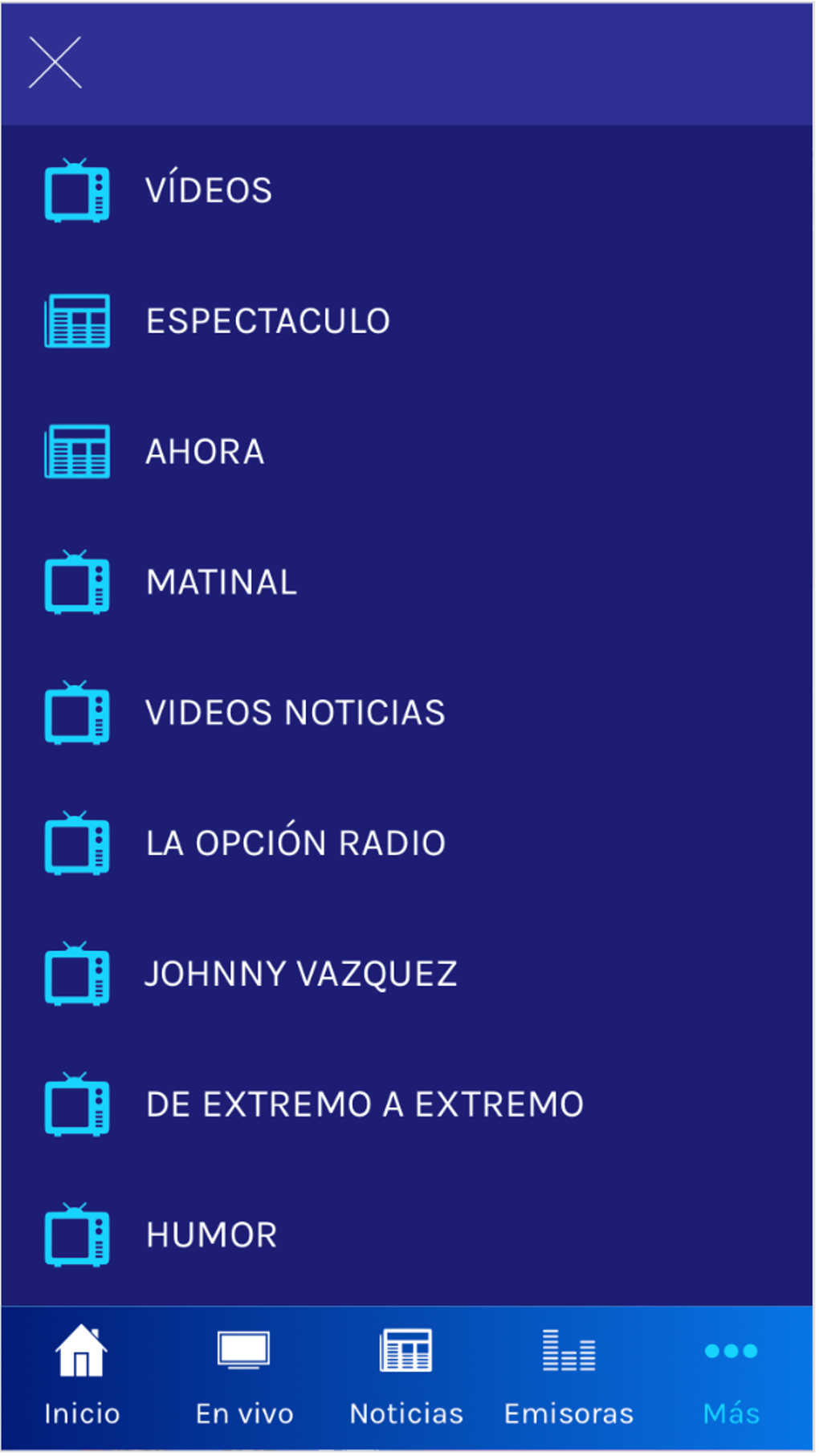The height and width of the screenshot is (1456, 819).
Task: Open the VÍDEOS section
Action: (209, 191)
